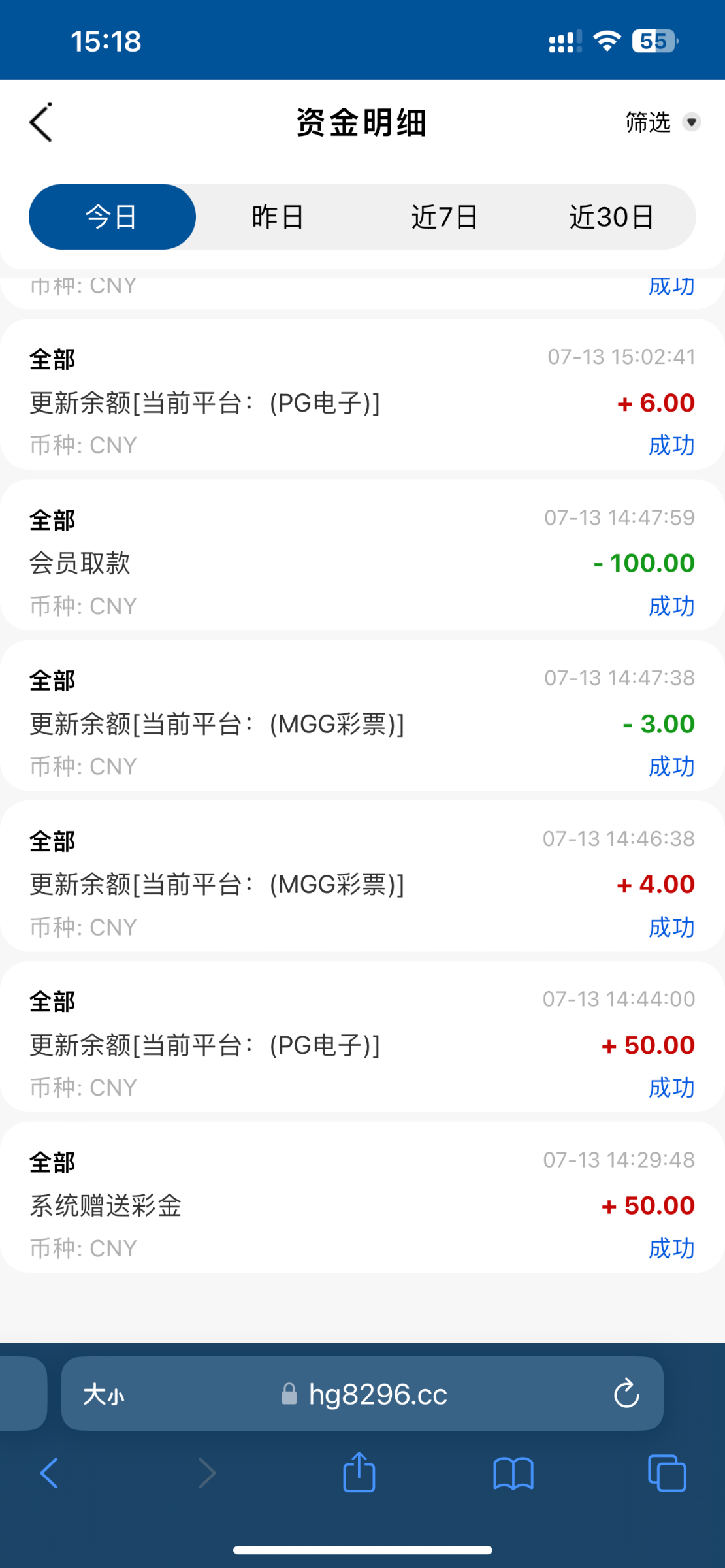
Task: Go back in Safari browser history
Action: click(x=49, y=1473)
